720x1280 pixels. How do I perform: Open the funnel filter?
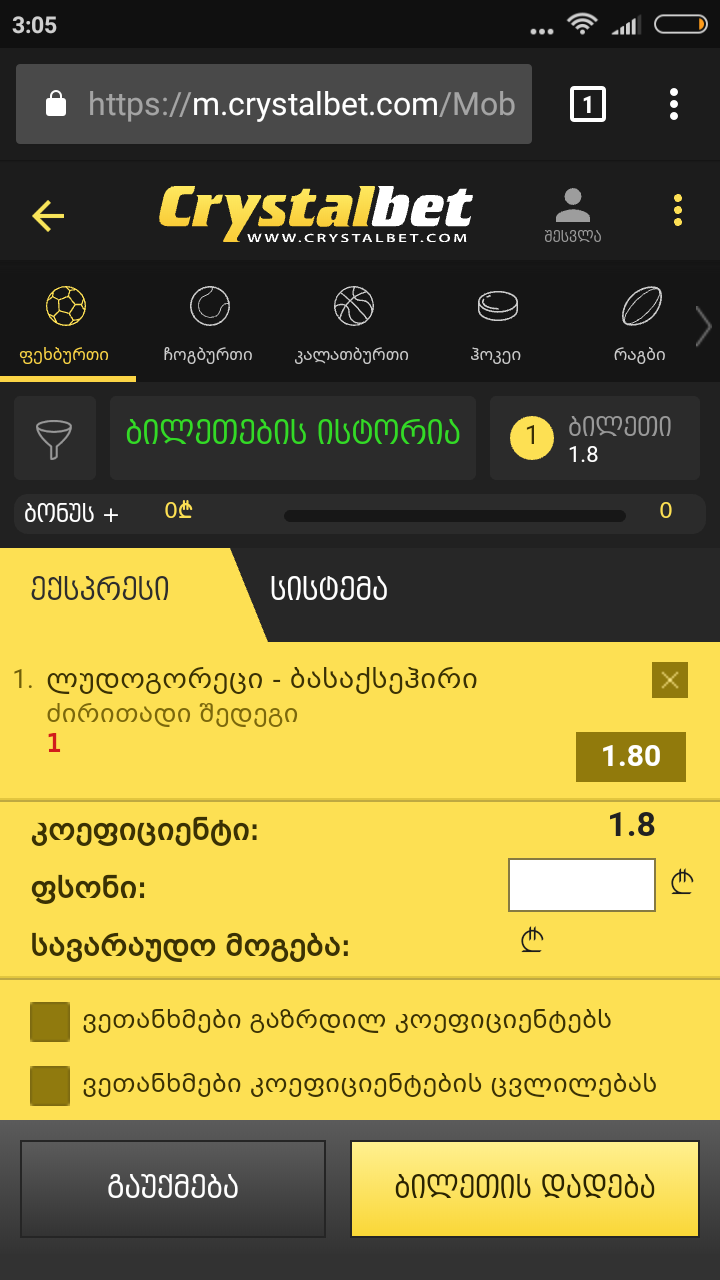(x=55, y=438)
